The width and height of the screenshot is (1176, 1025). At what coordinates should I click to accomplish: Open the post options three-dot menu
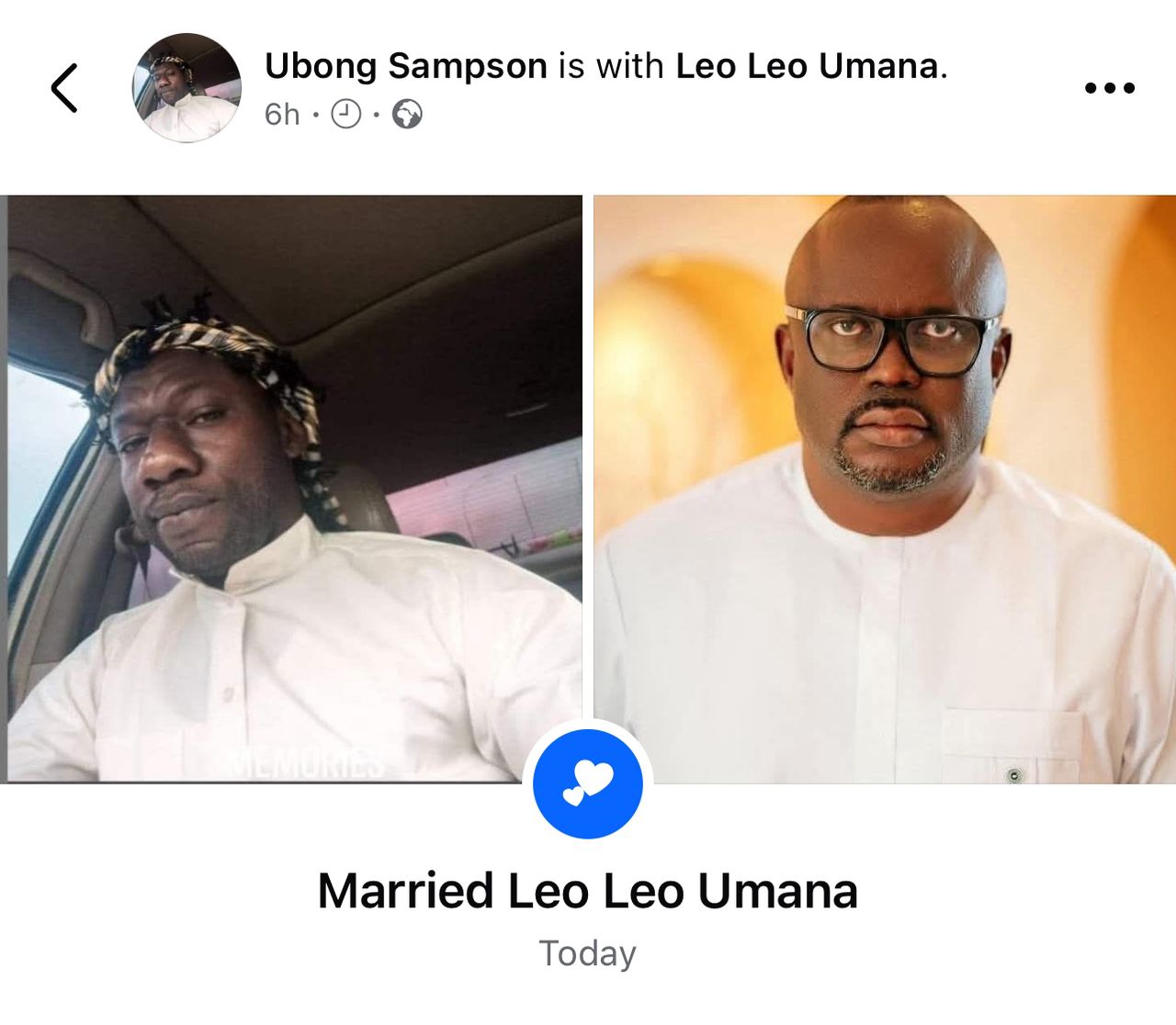coord(1109,88)
